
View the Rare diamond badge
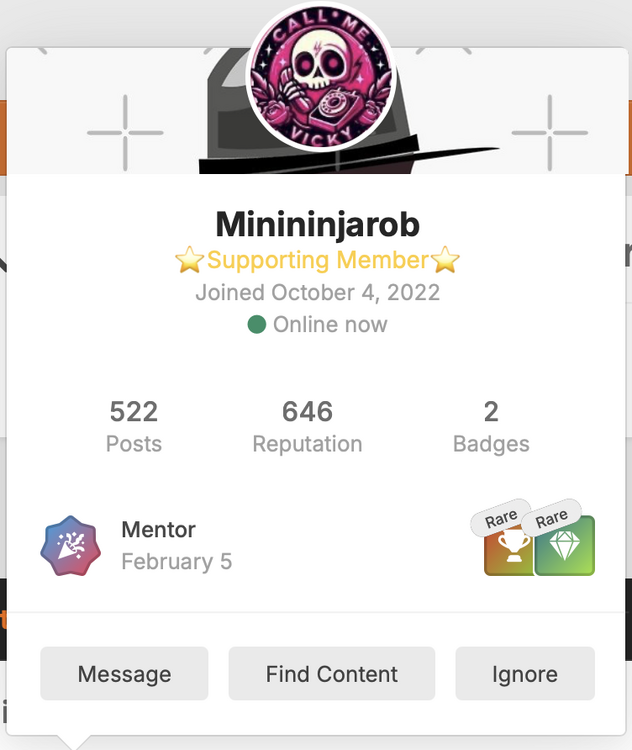[x=566, y=546]
